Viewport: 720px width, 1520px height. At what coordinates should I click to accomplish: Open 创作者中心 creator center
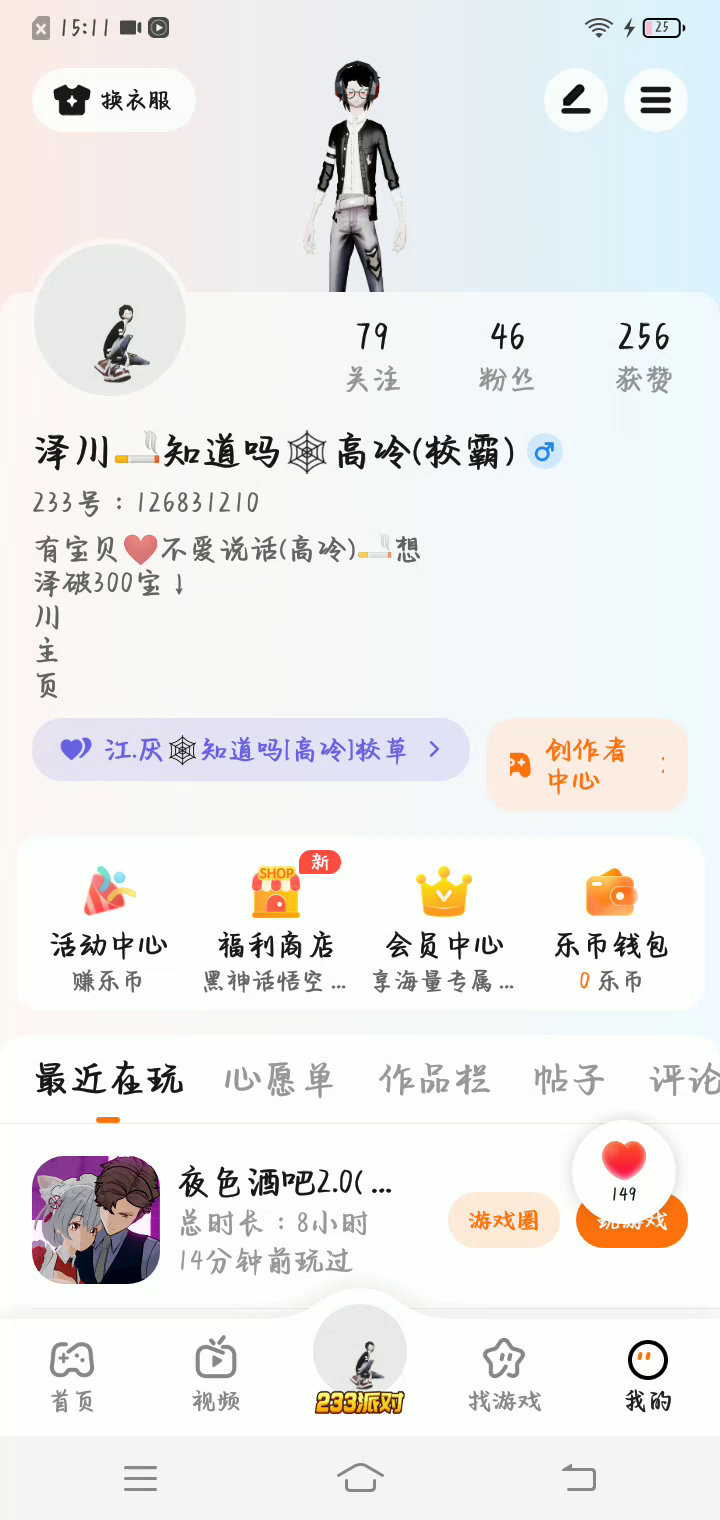coord(586,765)
